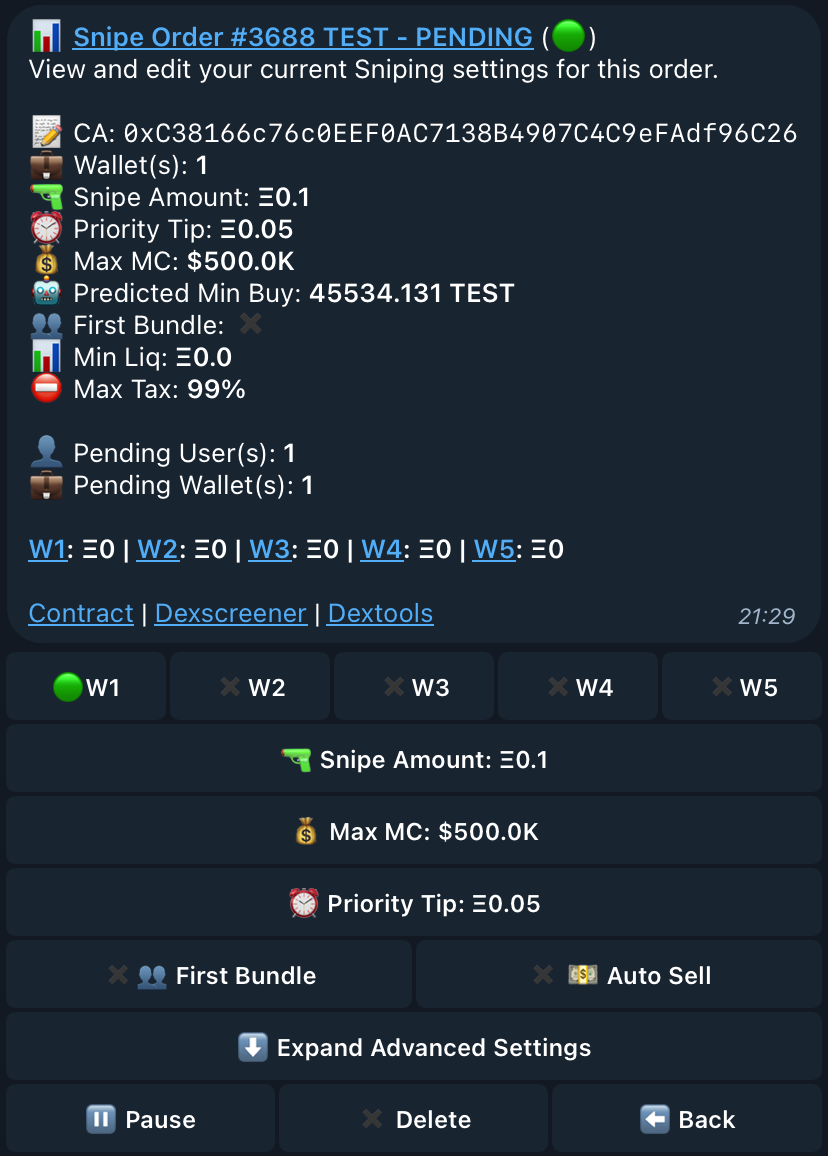828x1156 pixels.
Task: Enable the Auto Sell option
Action: click(619, 975)
